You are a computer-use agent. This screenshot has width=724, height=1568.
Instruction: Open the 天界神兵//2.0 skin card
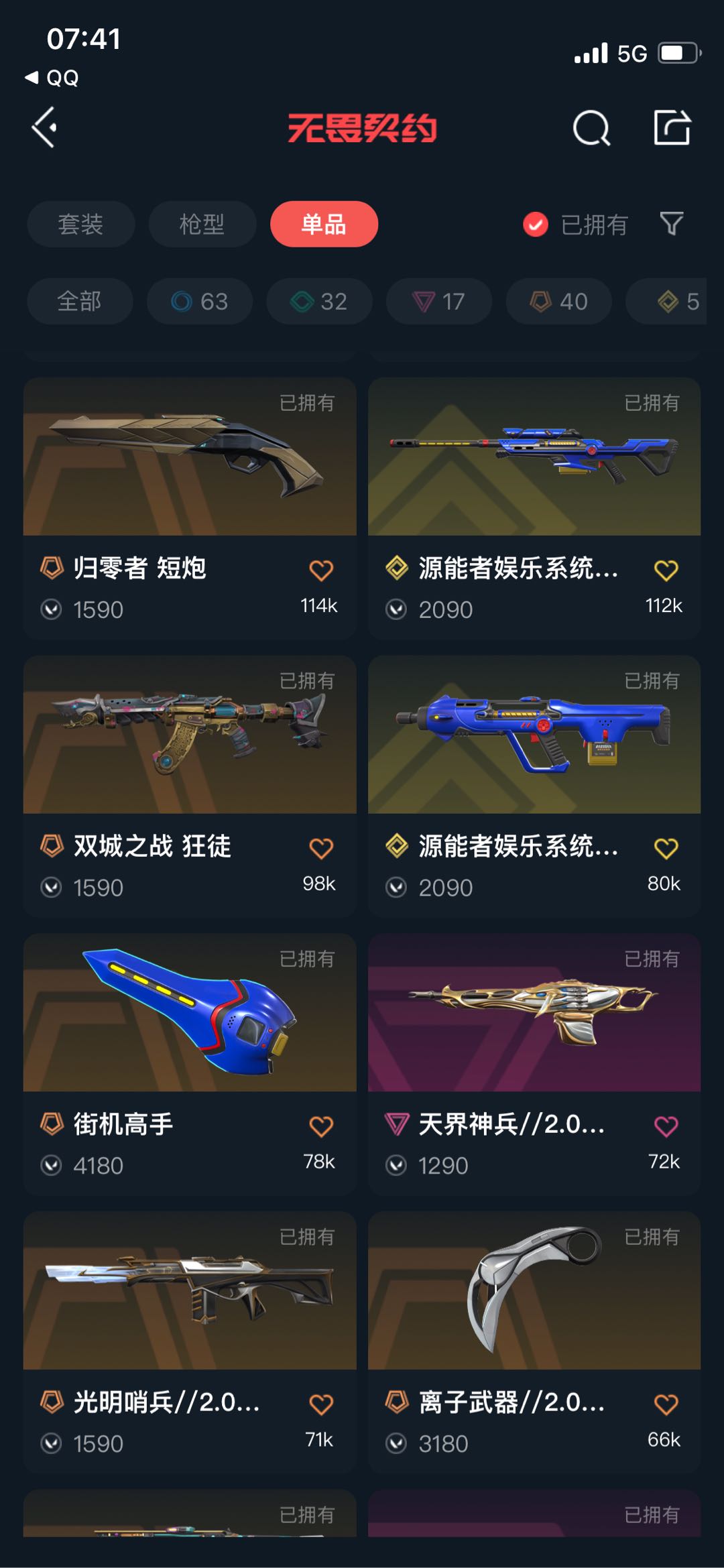[534, 1064]
